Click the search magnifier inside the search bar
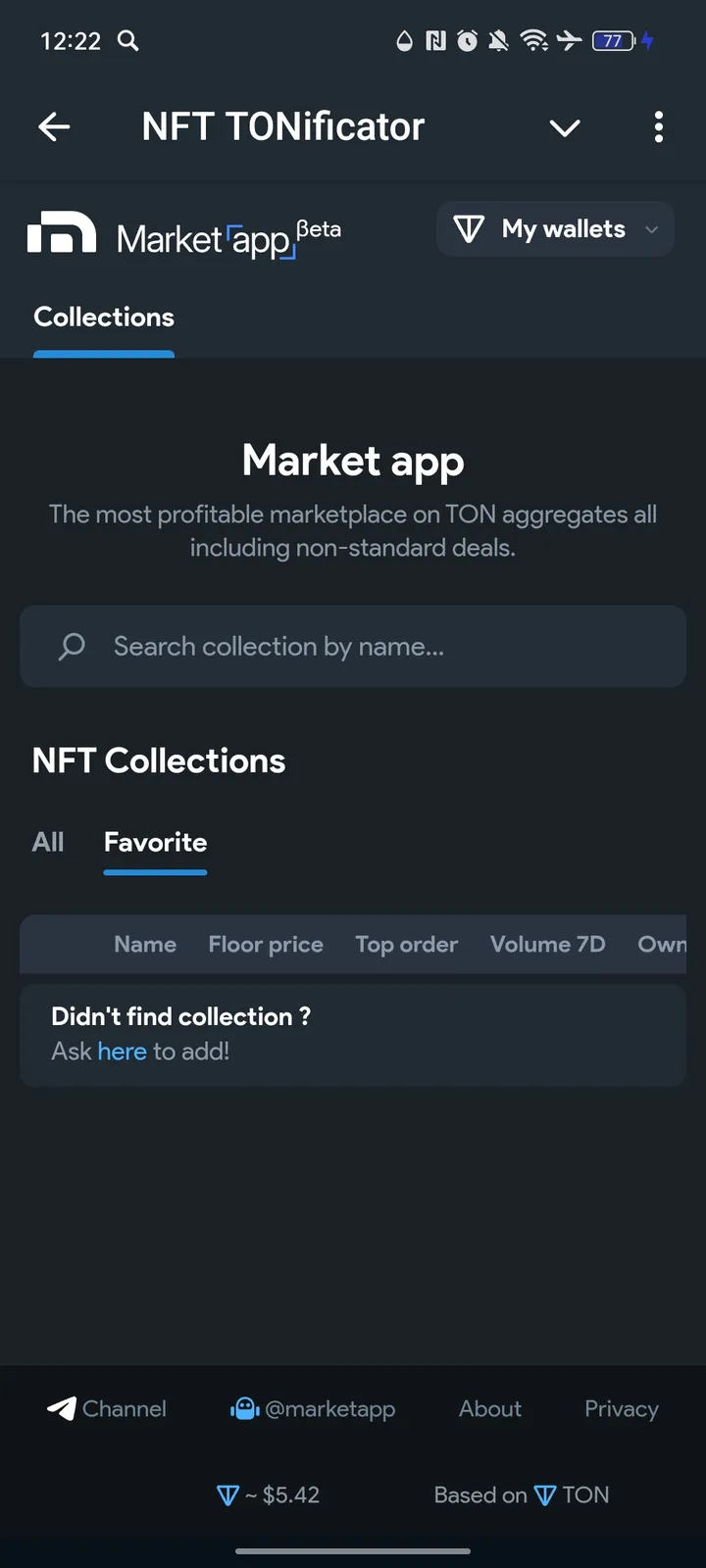Screen dimensions: 706x1568 70,647
